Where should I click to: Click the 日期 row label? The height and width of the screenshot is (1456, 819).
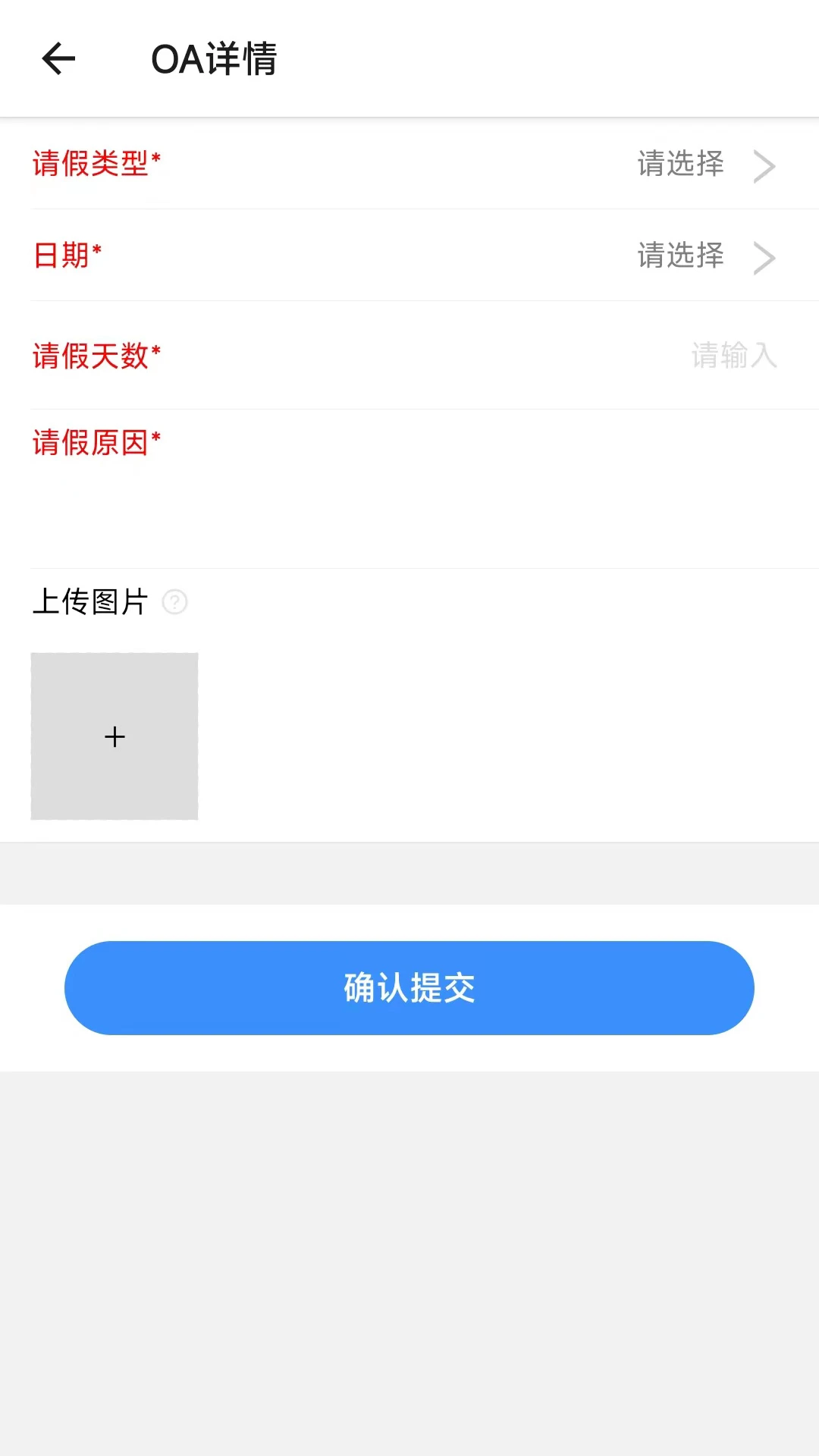[x=67, y=258]
